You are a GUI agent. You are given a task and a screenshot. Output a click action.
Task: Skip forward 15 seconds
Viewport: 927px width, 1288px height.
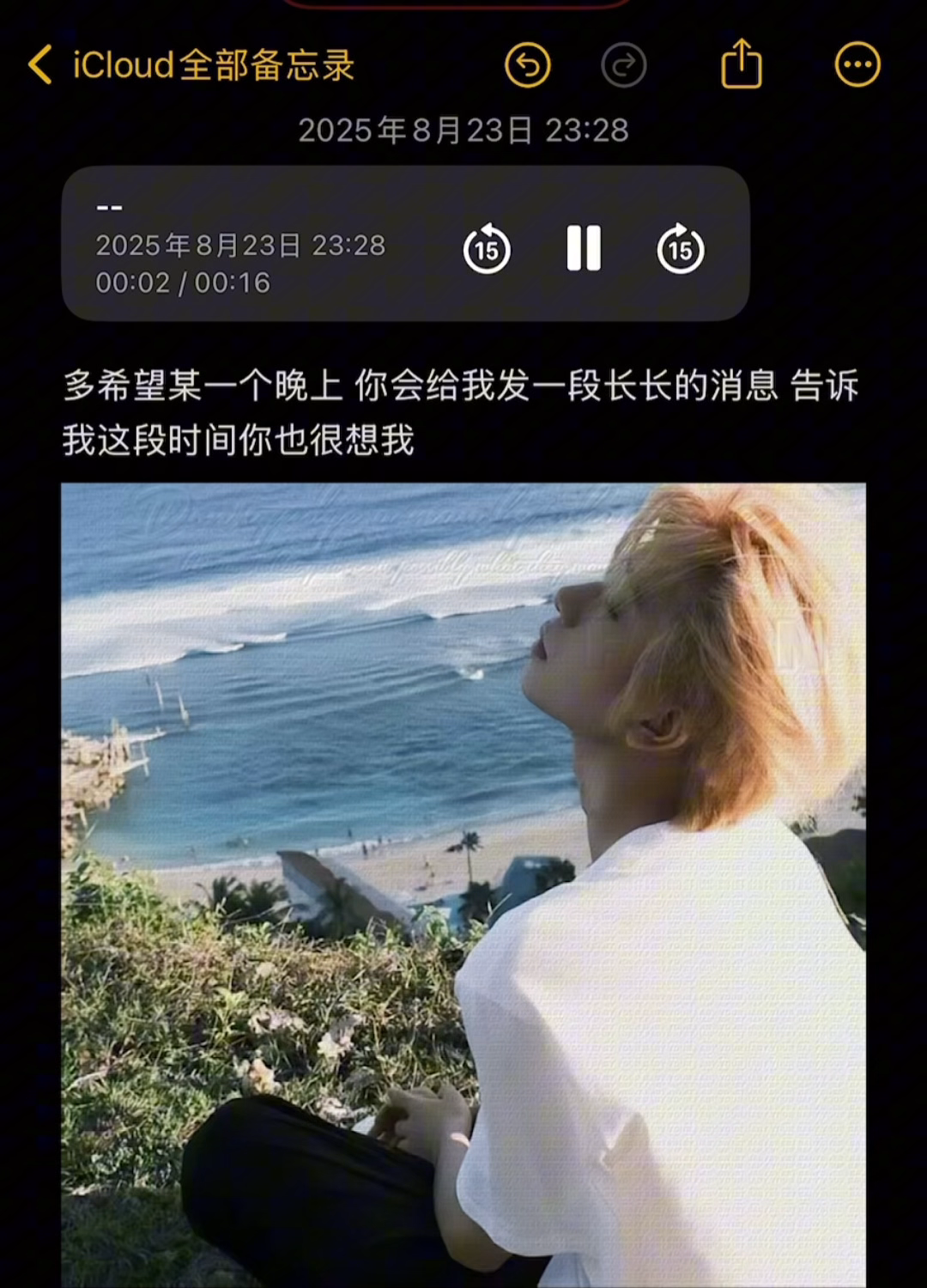(x=681, y=249)
